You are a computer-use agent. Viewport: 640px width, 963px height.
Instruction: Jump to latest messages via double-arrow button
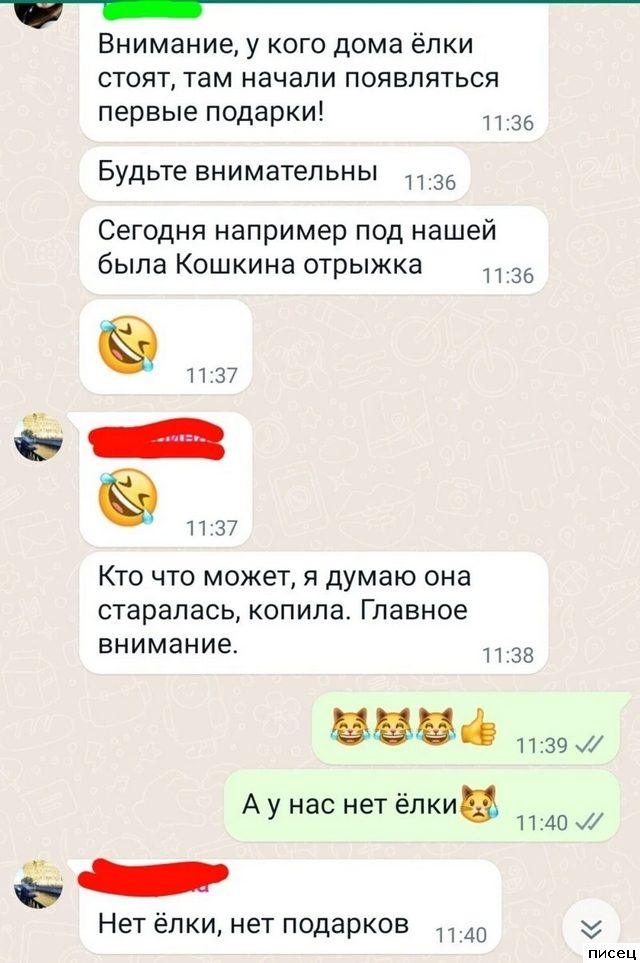(x=590, y=925)
